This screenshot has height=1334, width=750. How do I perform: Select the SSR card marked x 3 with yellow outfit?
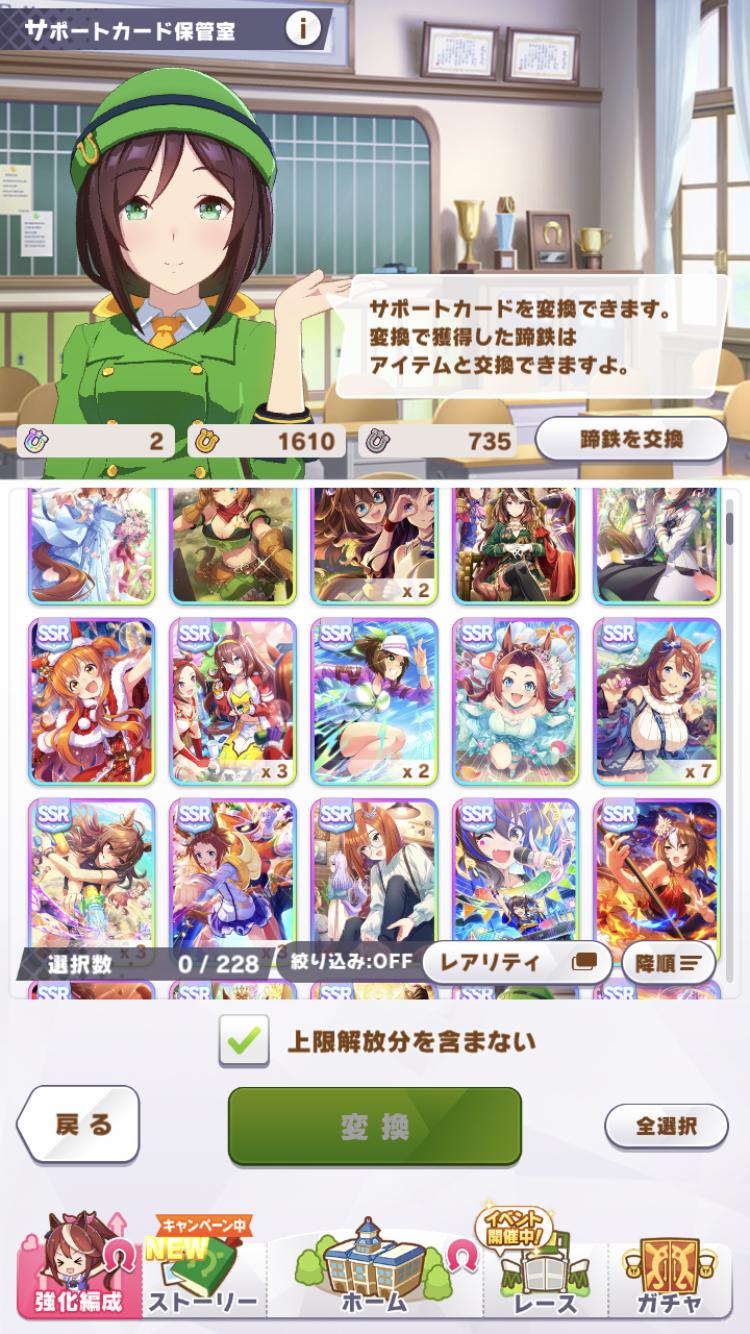pos(232,702)
